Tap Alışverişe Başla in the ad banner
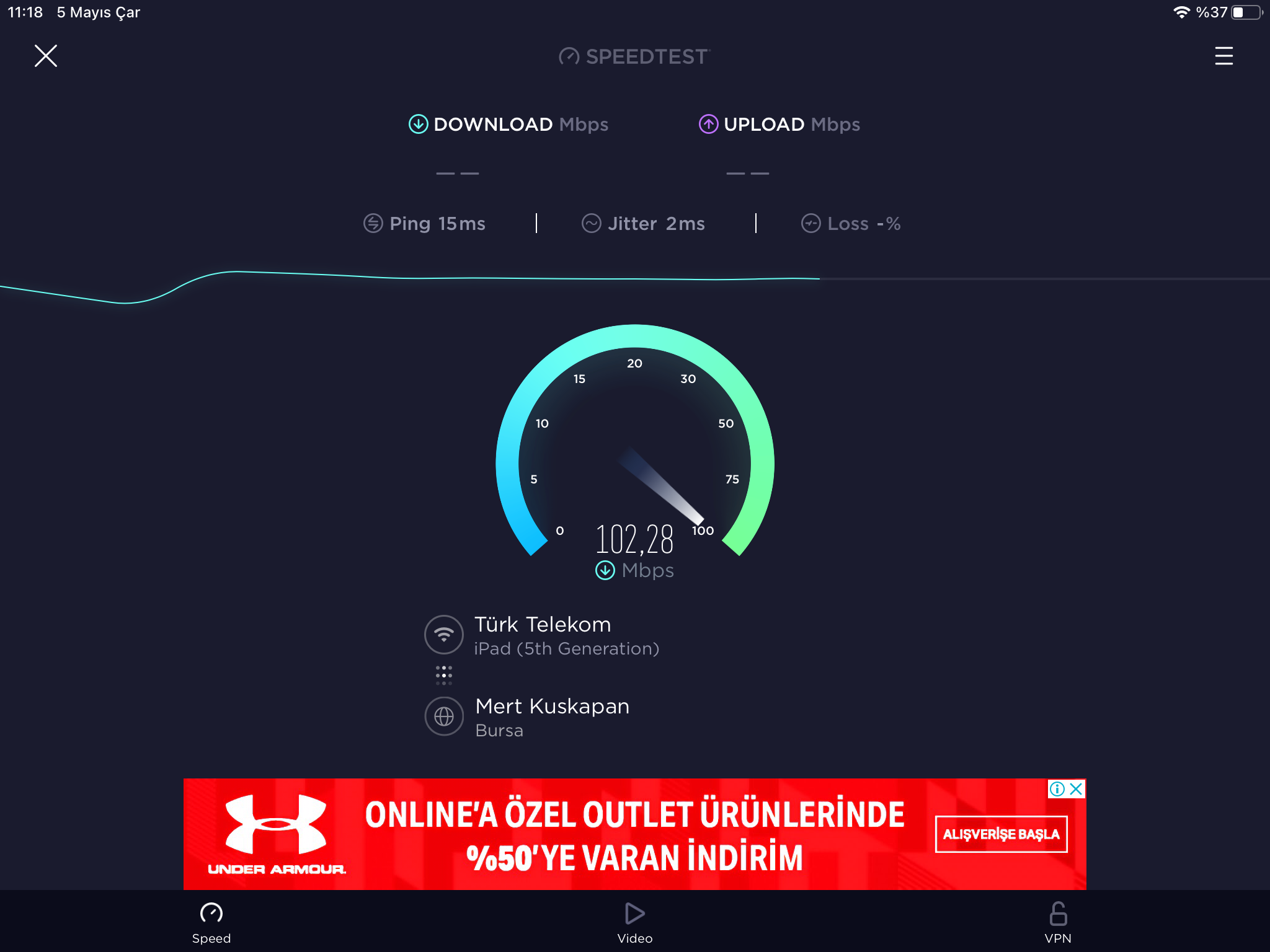The image size is (1270, 952). tap(1001, 834)
